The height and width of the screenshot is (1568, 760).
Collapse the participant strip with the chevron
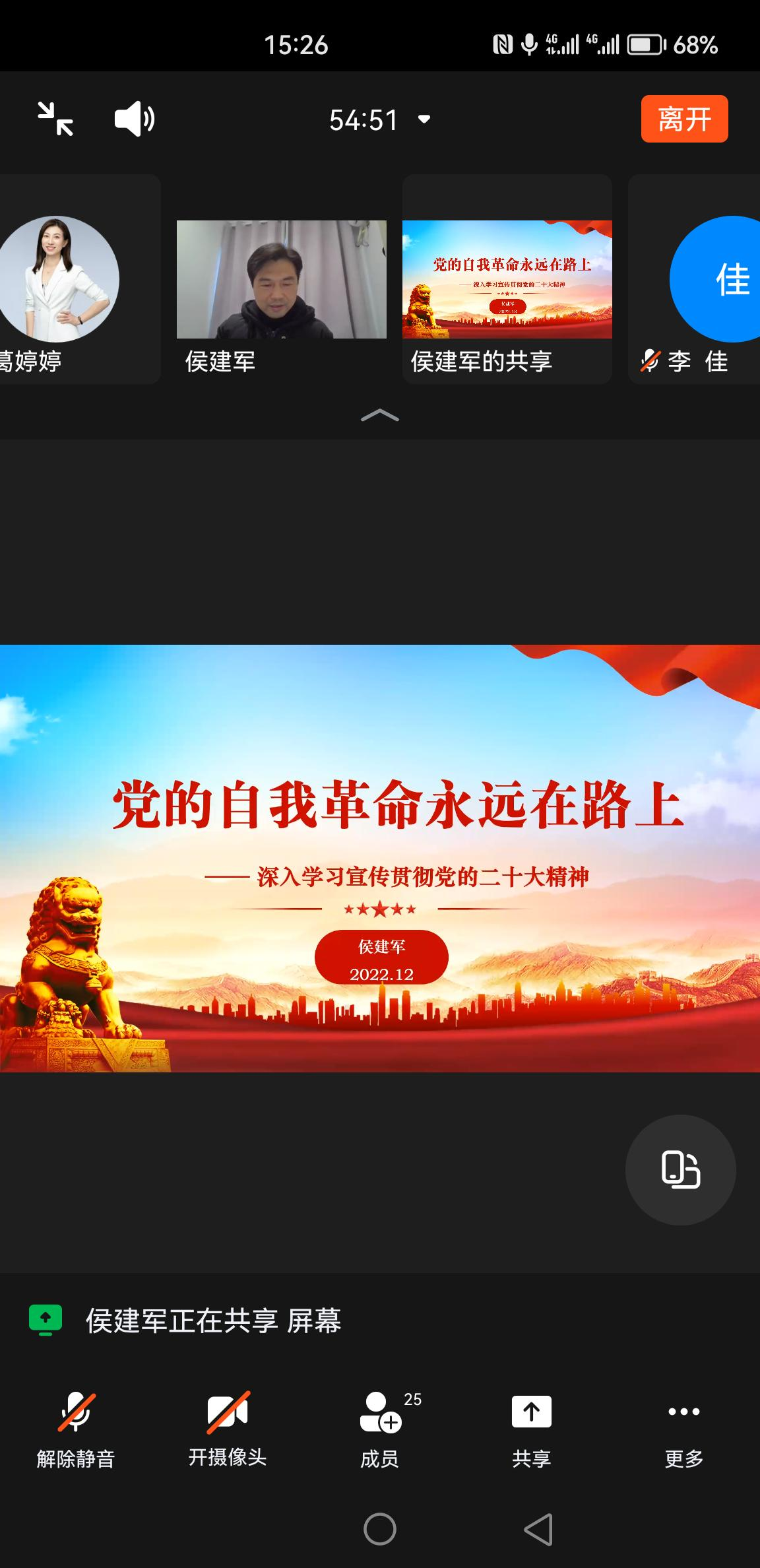[x=380, y=415]
